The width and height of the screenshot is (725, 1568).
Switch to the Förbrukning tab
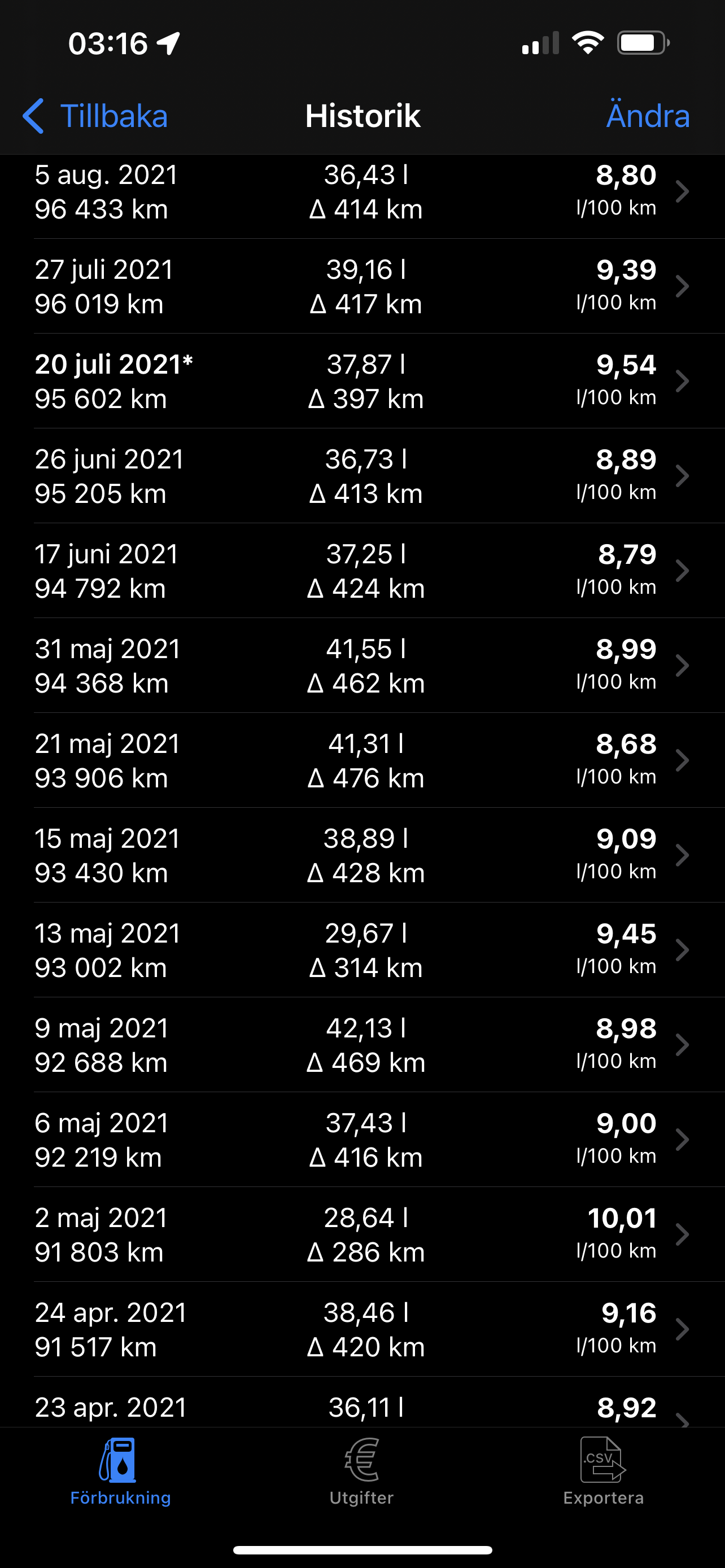(x=120, y=1472)
